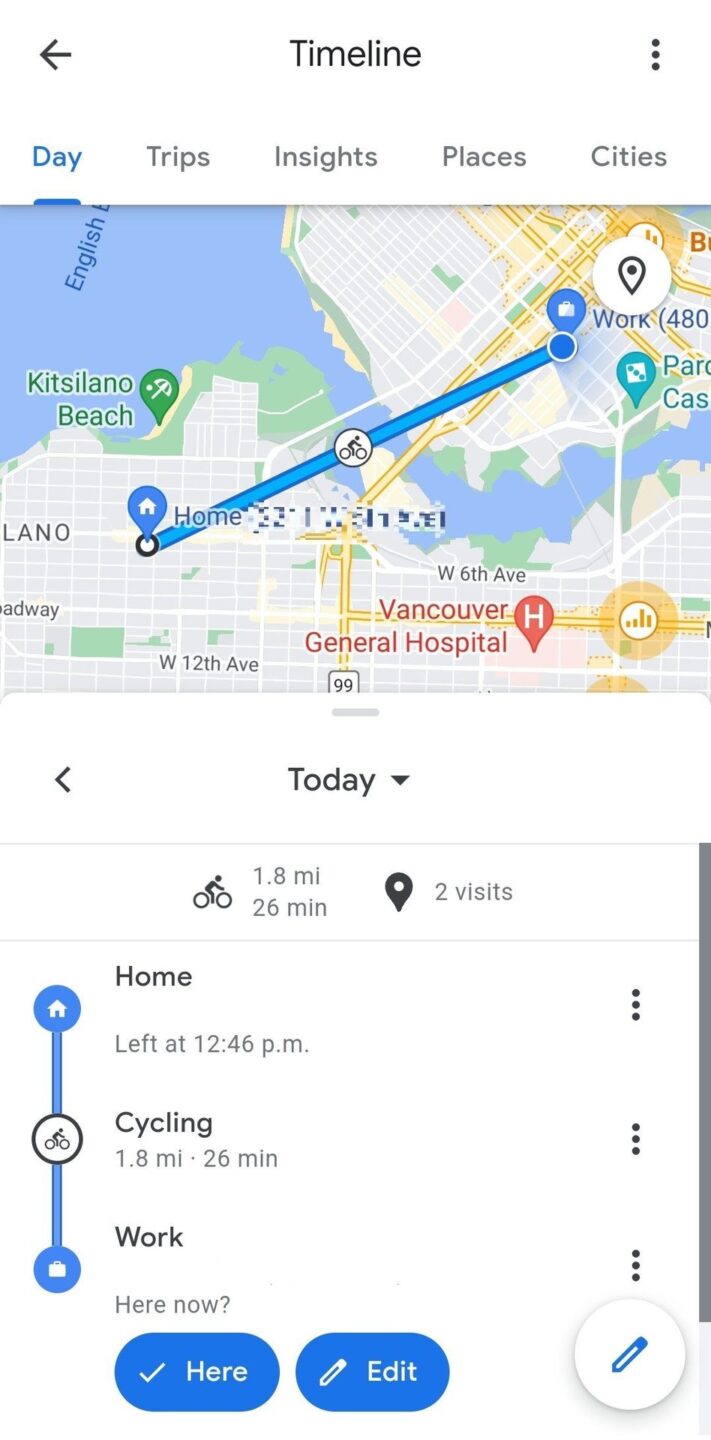Tap the Edit button under Work
This screenshot has width=711, height=1440.
[372, 1372]
